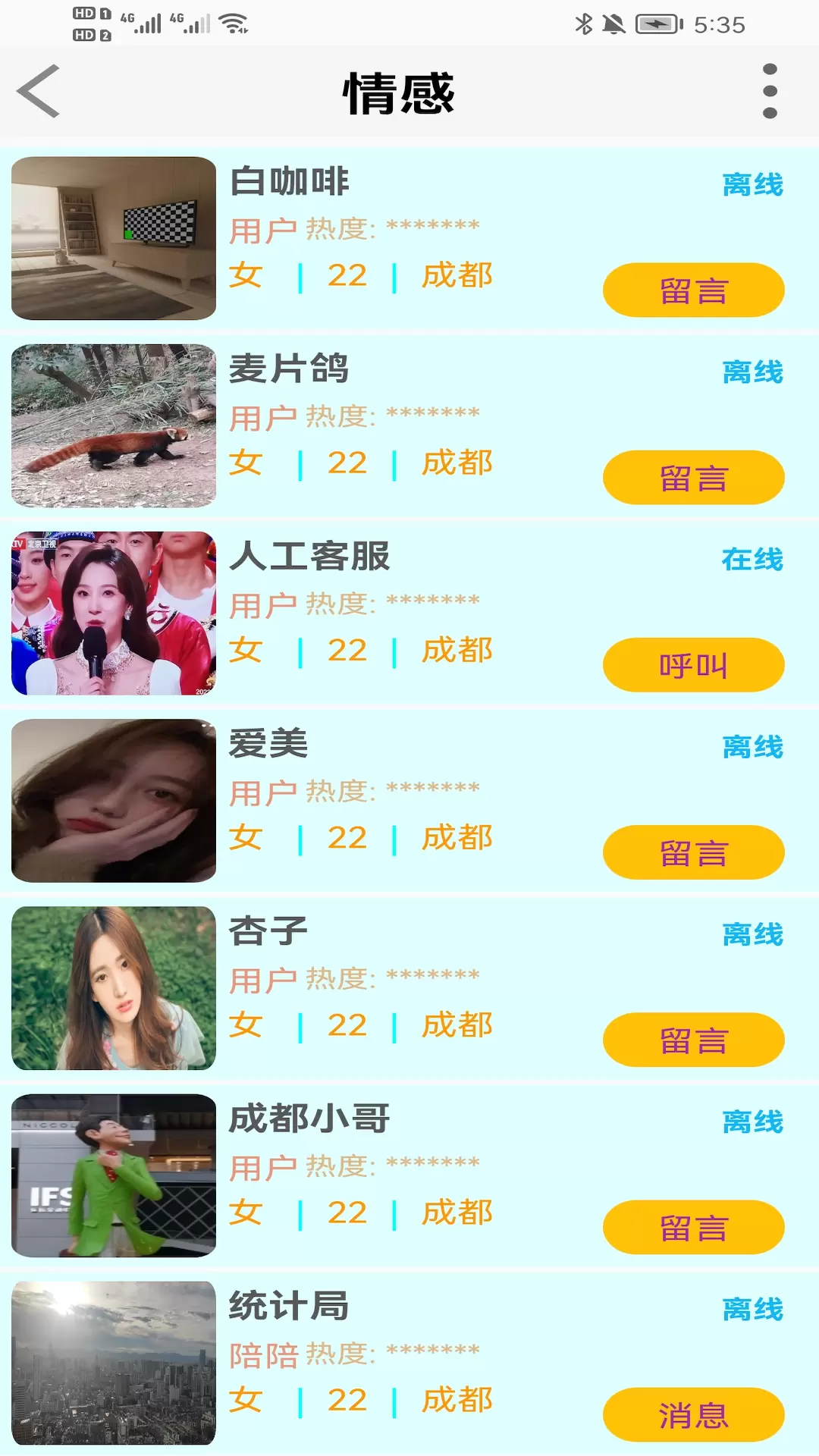Image resolution: width=819 pixels, height=1456 pixels.
Task: Open 消息 for 统计局
Action: pyautogui.click(x=693, y=1414)
